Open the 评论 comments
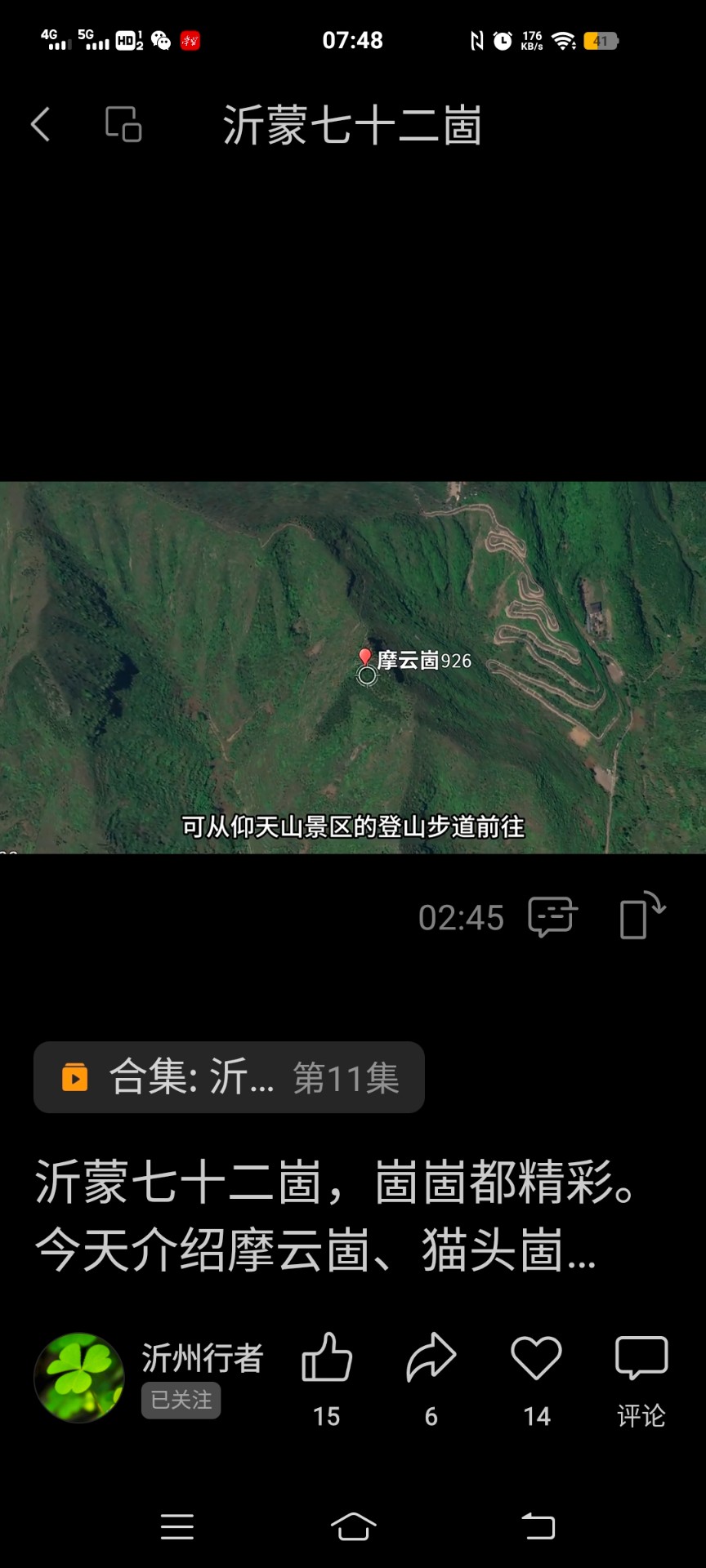Image resolution: width=706 pixels, height=1568 pixels. click(641, 1378)
